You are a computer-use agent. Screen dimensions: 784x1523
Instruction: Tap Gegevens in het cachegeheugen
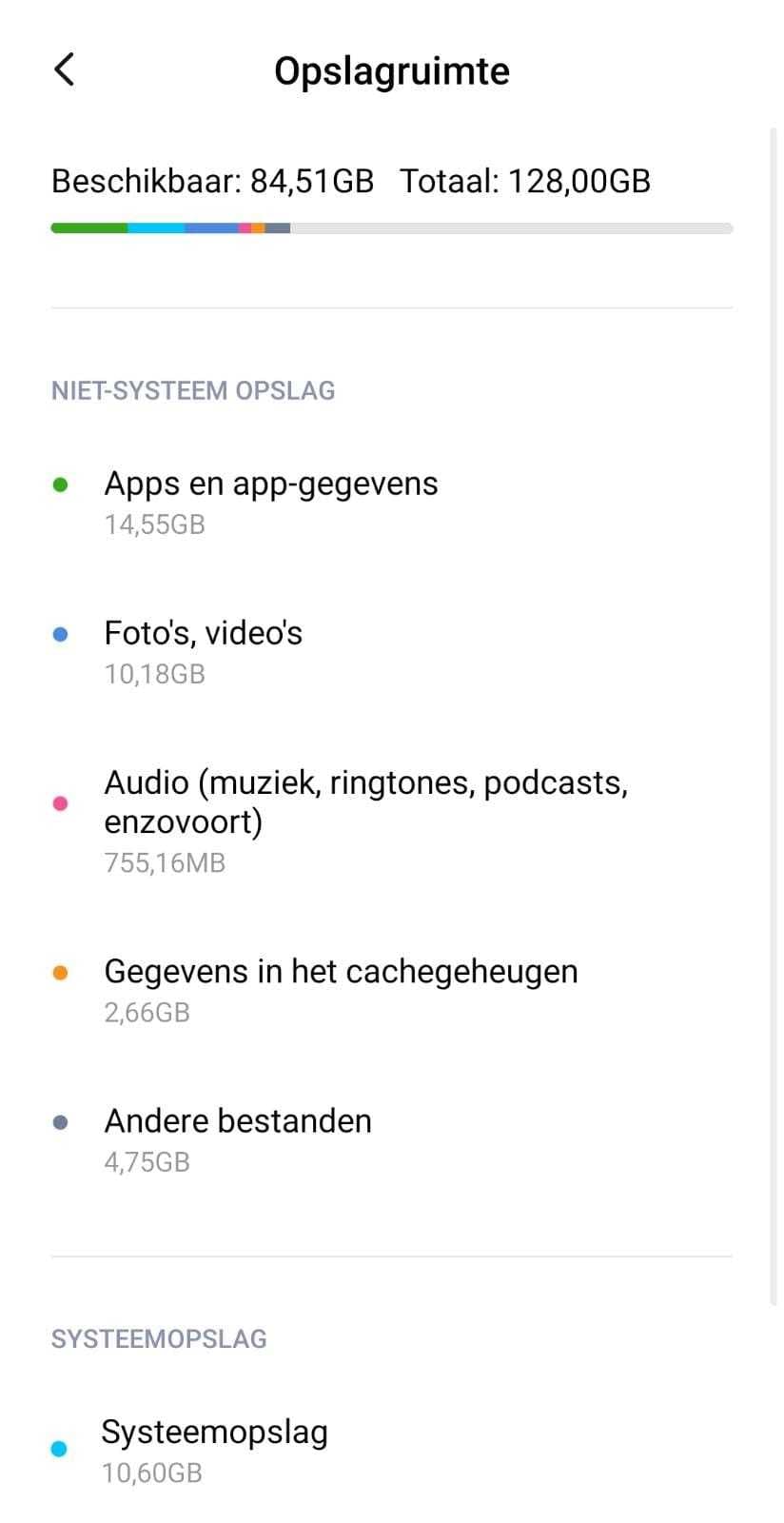pos(341,989)
